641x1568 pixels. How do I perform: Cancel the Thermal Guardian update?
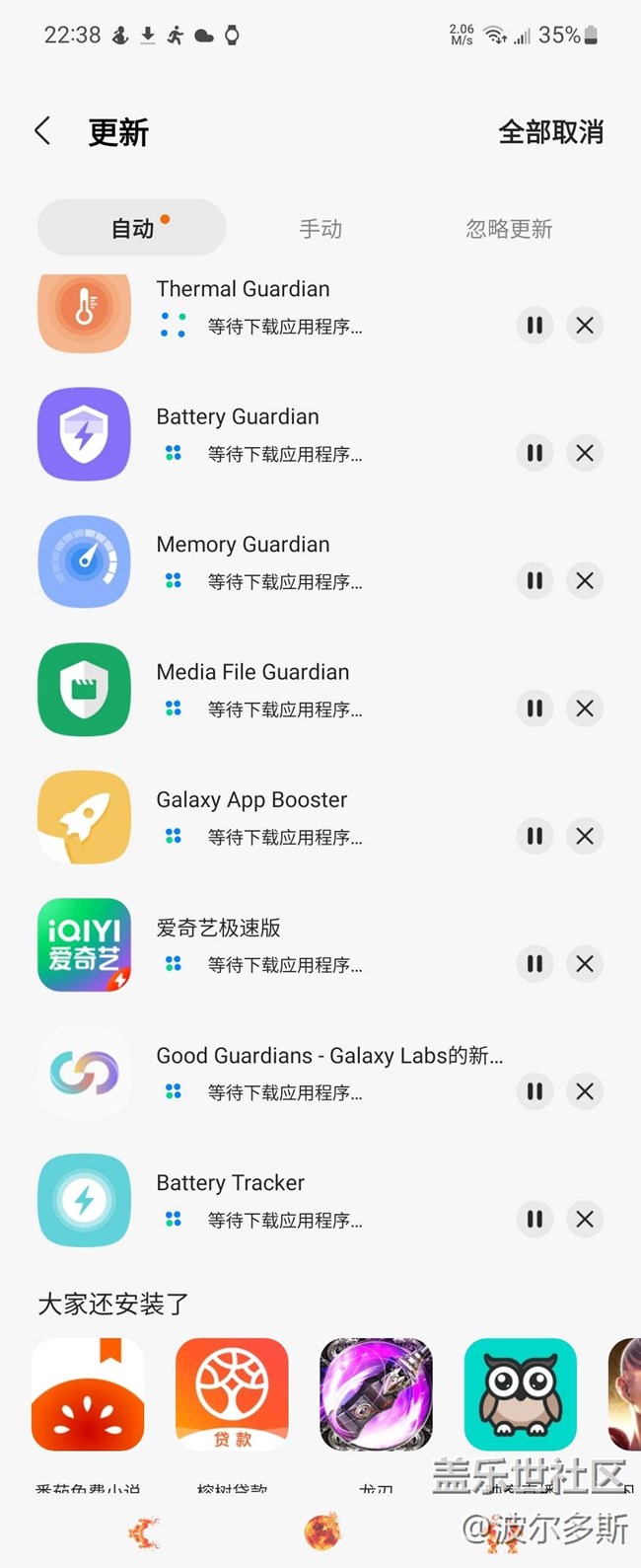[x=585, y=326]
